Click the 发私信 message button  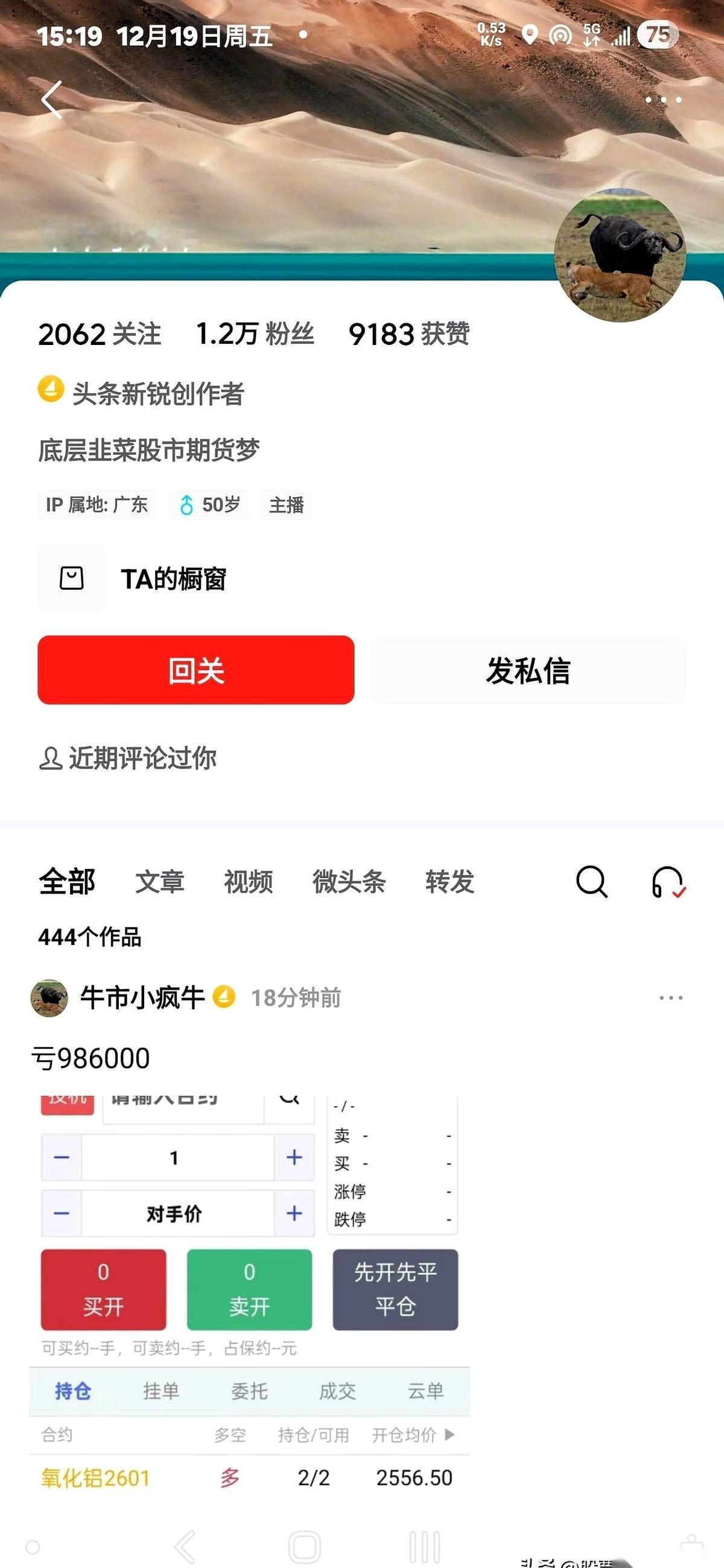click(530, 671)
